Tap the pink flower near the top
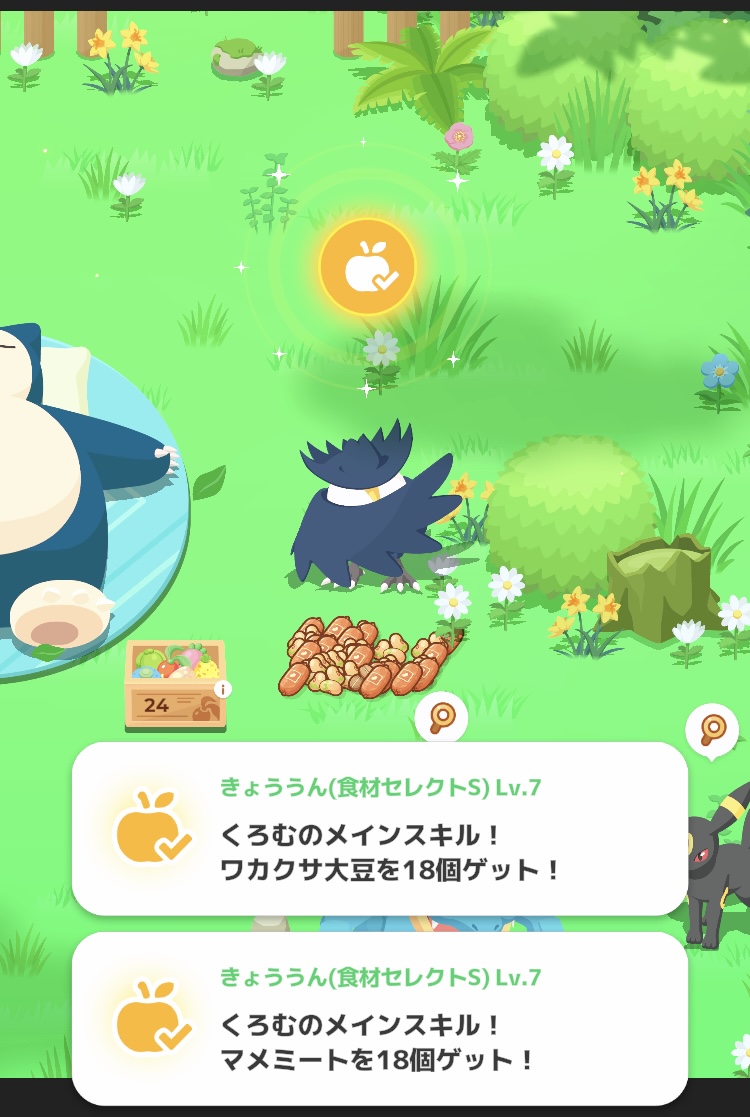Screen dimensions: 750x1117 coord(458,135)
